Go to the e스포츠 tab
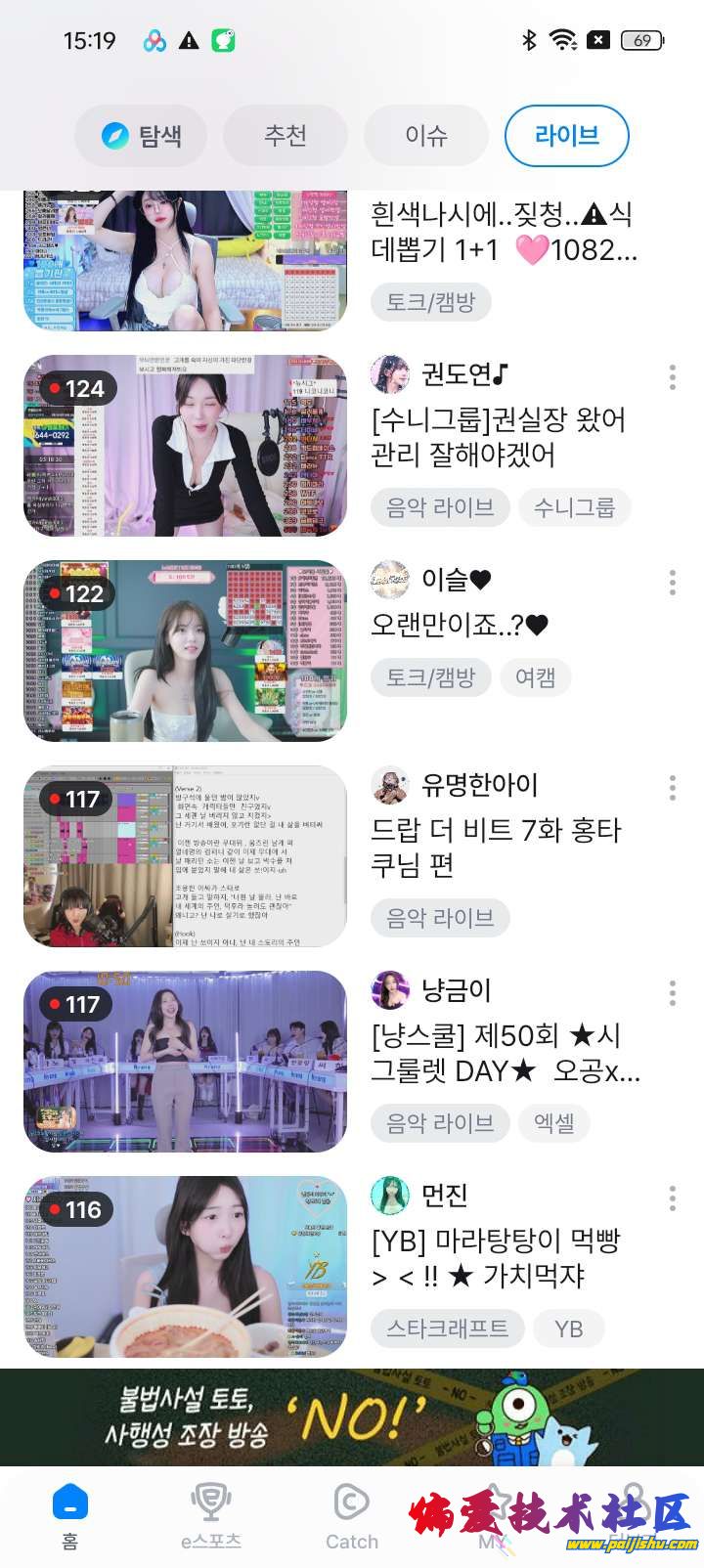Screen dimensions: 704x1568 coord(210,1515)
